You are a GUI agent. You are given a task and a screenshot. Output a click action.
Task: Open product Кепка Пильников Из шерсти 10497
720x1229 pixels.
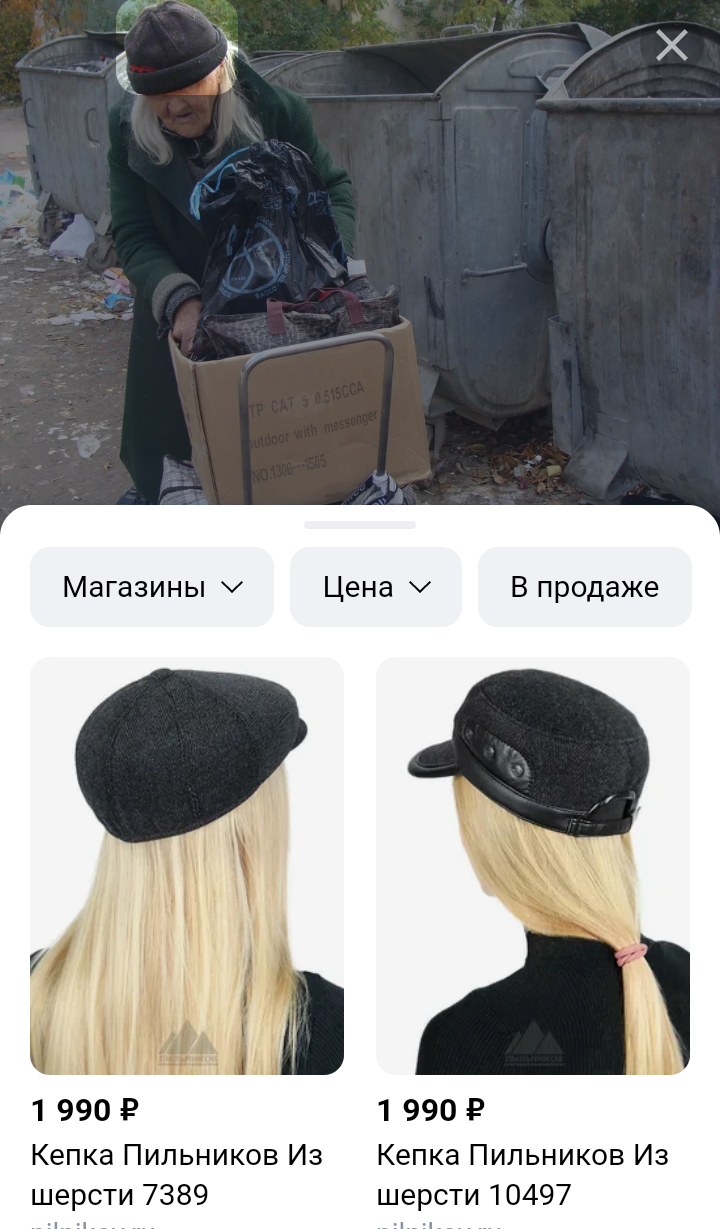533,865
